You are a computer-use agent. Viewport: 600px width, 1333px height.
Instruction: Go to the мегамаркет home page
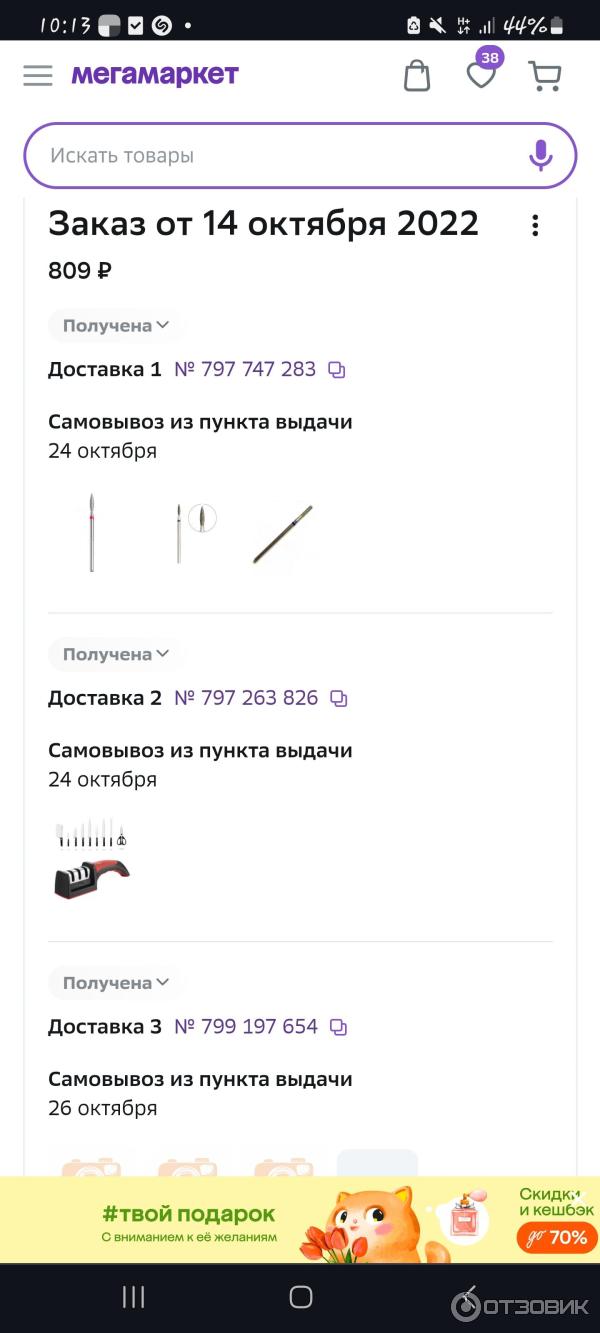click(155, 75)
